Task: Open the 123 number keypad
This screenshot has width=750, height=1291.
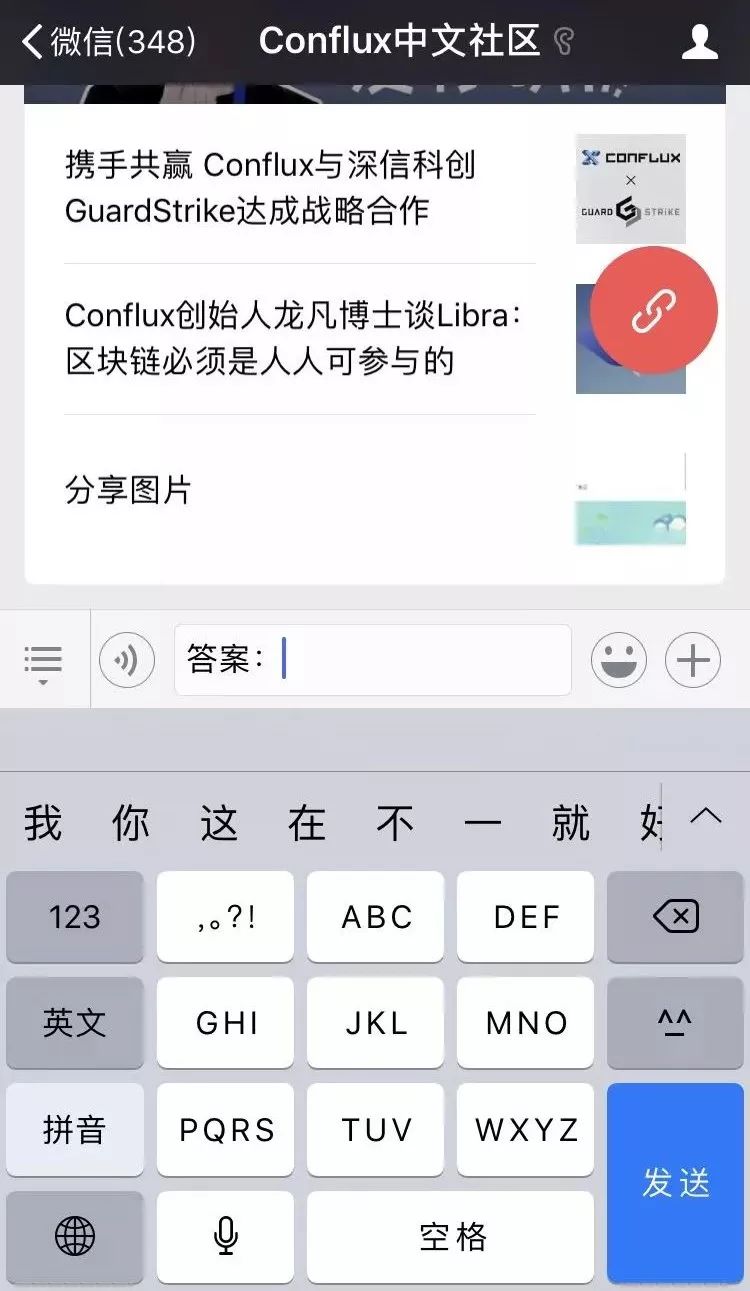Action: pos(75,916)
